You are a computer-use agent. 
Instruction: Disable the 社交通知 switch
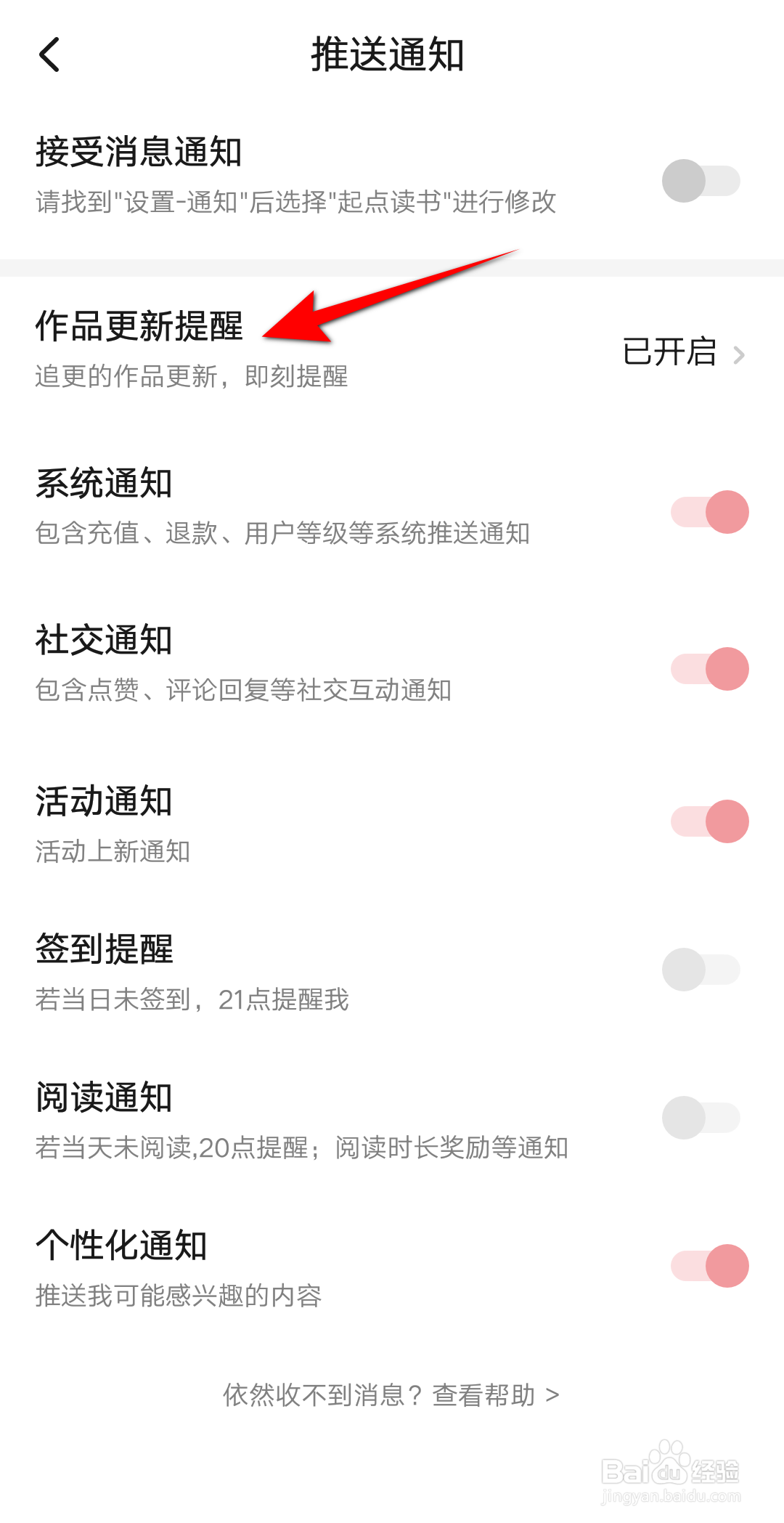pos(709,669)
